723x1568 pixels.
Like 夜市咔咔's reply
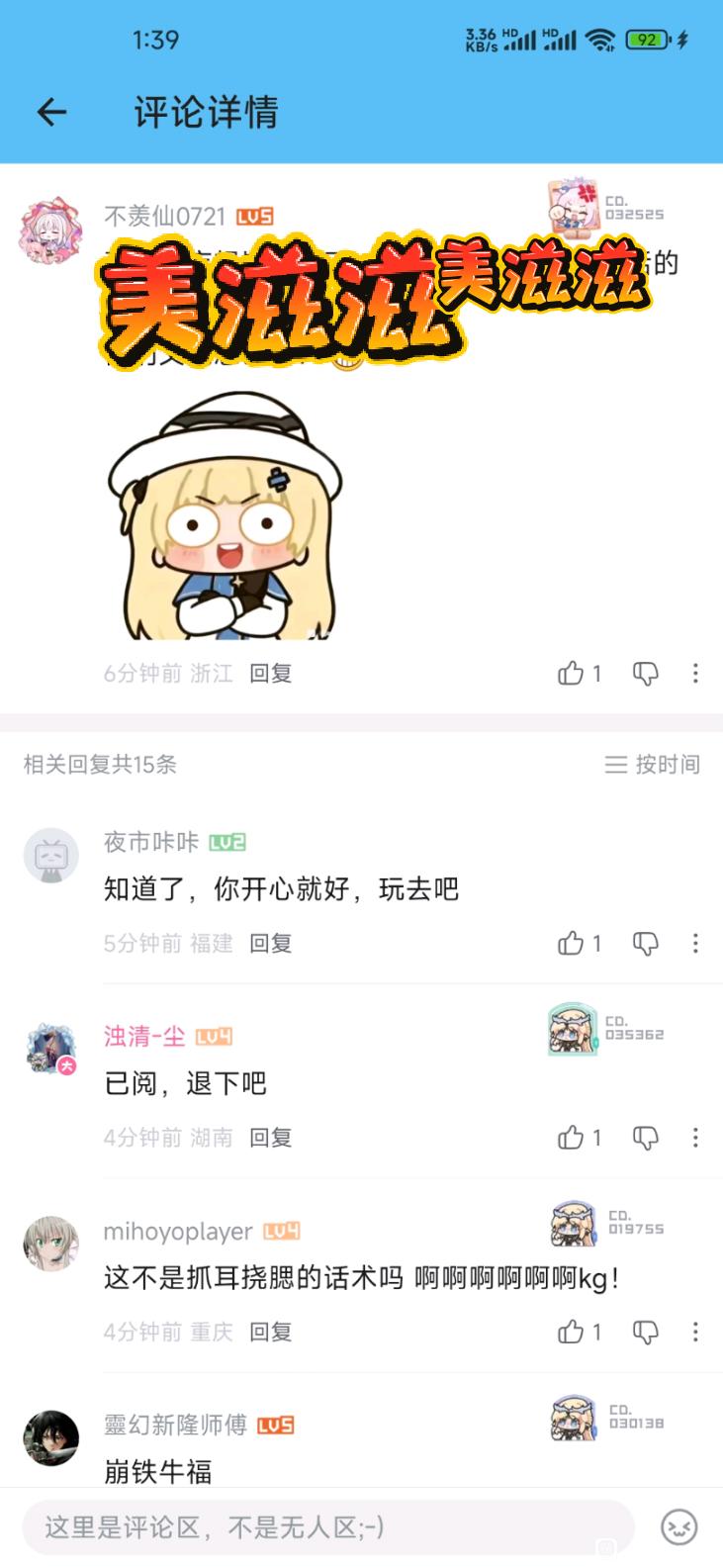click(x=571, y=944)
